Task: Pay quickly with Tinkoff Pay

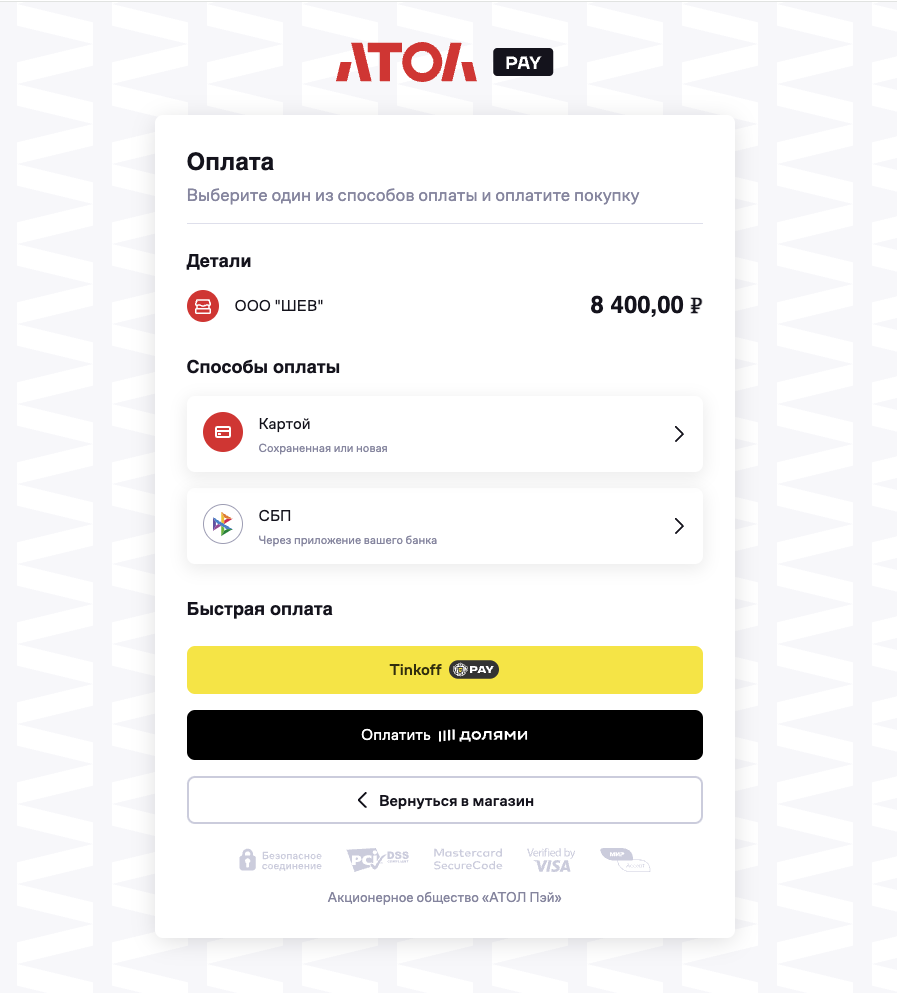Action: tap(444, 670)
